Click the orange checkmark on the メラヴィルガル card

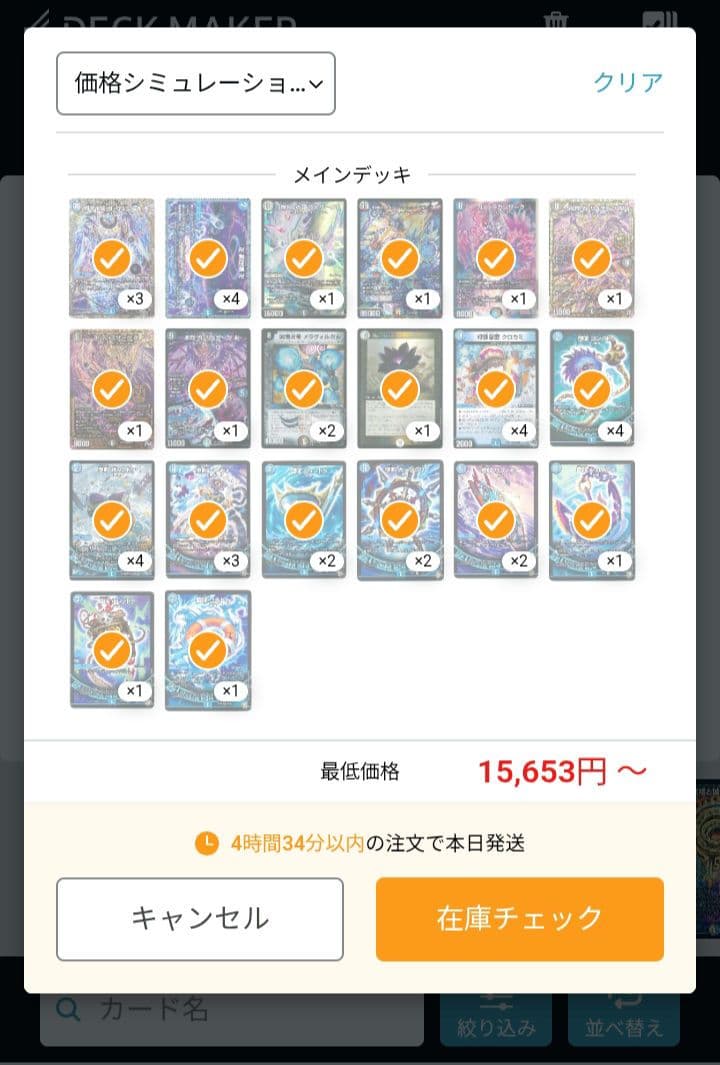(x=303, y=390)
